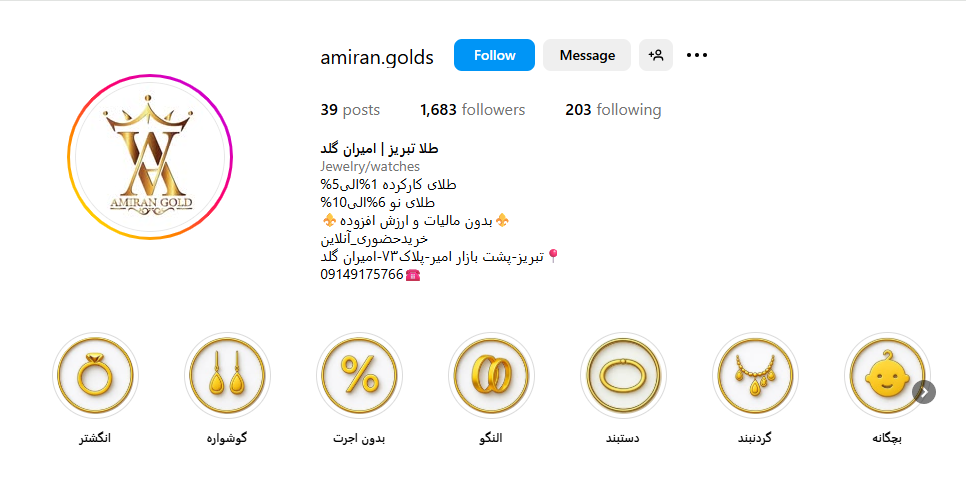
Task: Open the بچگانه kids highlight
Action: click(886, 376)
